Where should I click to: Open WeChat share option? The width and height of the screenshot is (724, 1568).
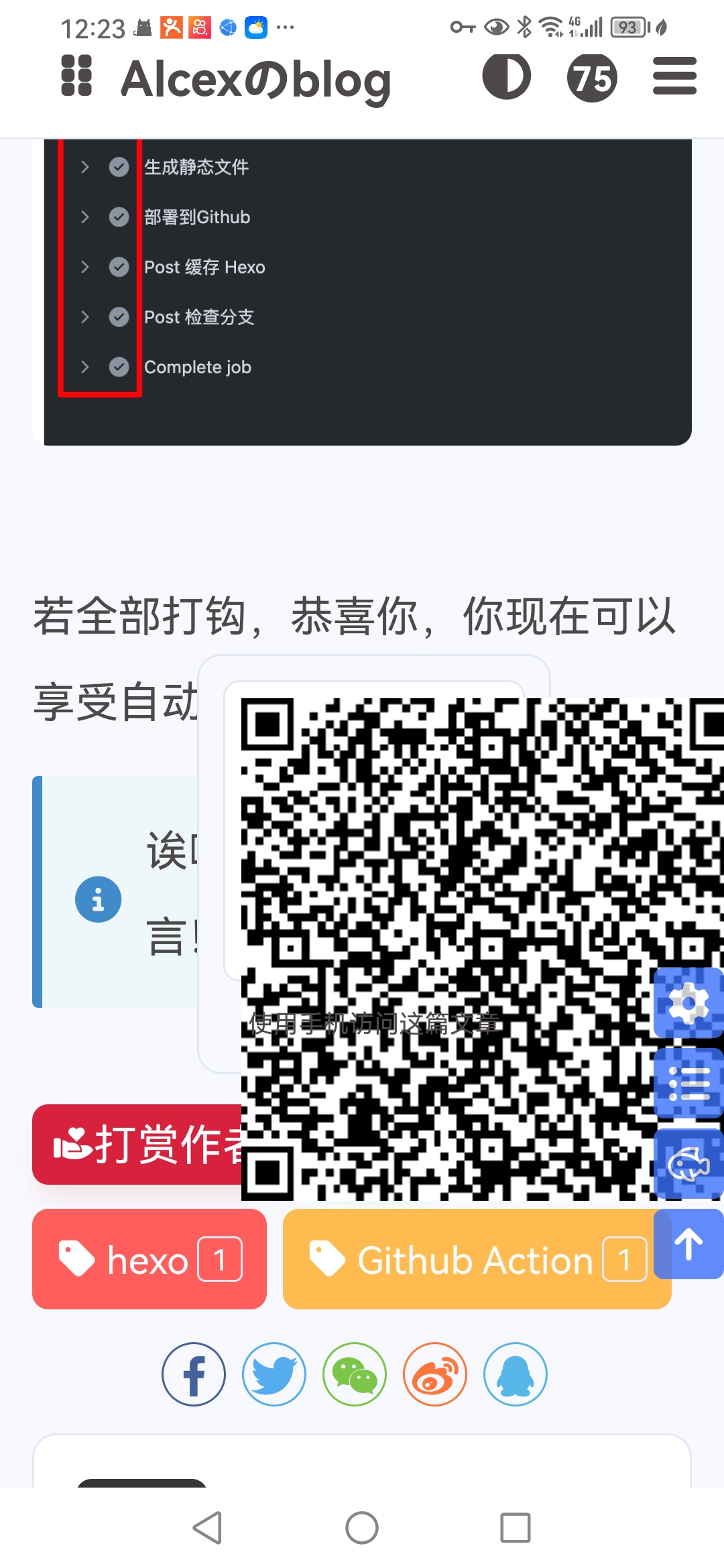click(354, 1374)
